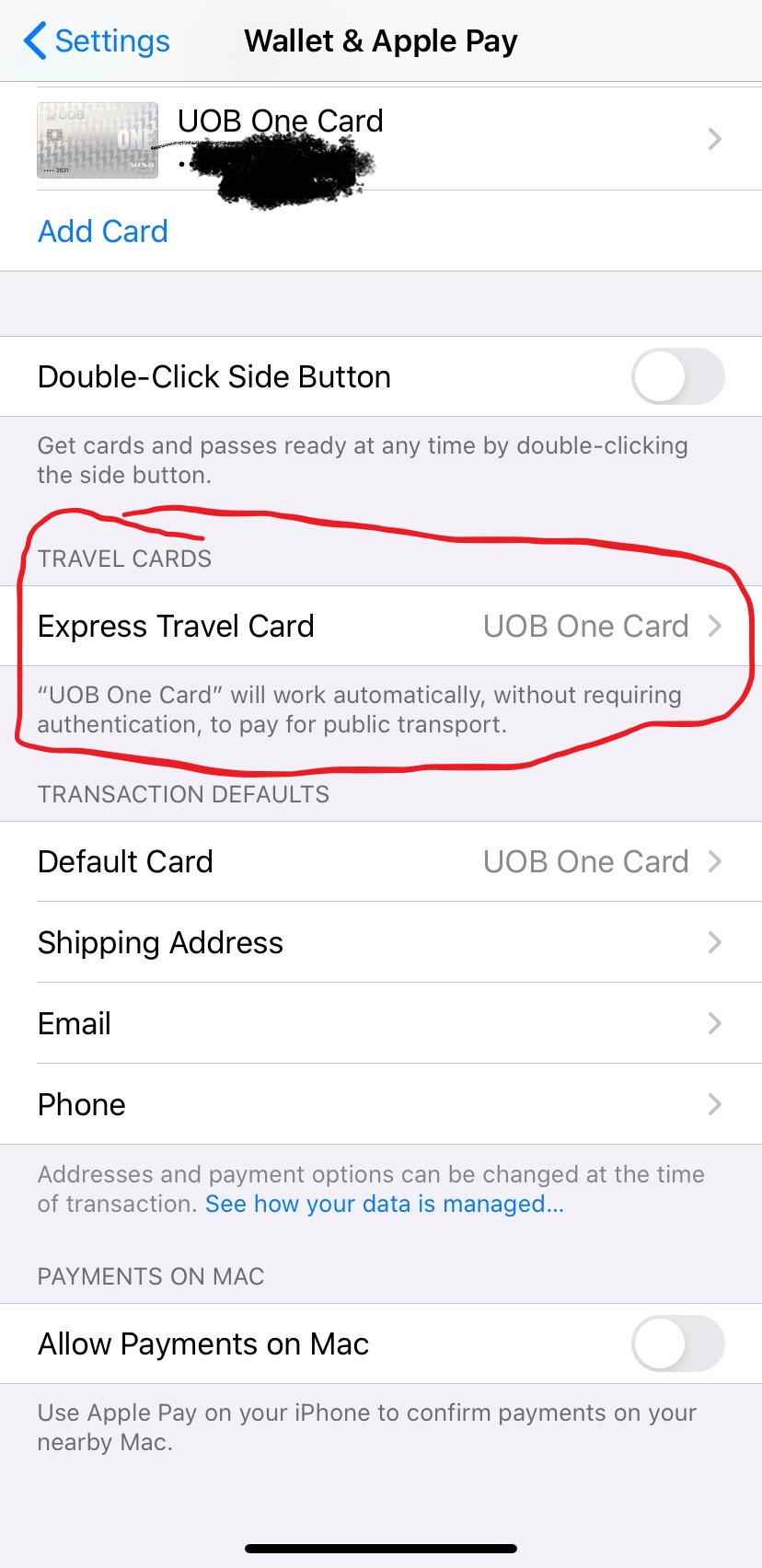The height and width of the screenshot is (1568, 762).
Task: Open the Email row
Action: [x=381, y=1023]
